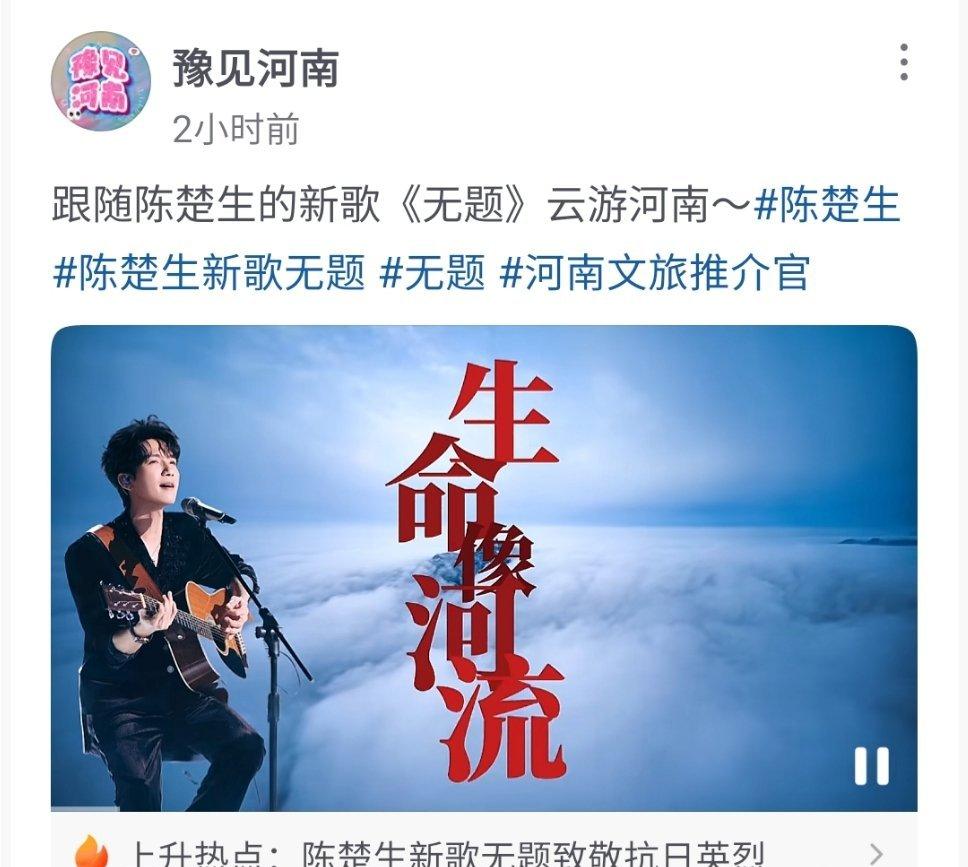
Task: Open 豫见河南 profile avatar
Action: coord(101,82)
